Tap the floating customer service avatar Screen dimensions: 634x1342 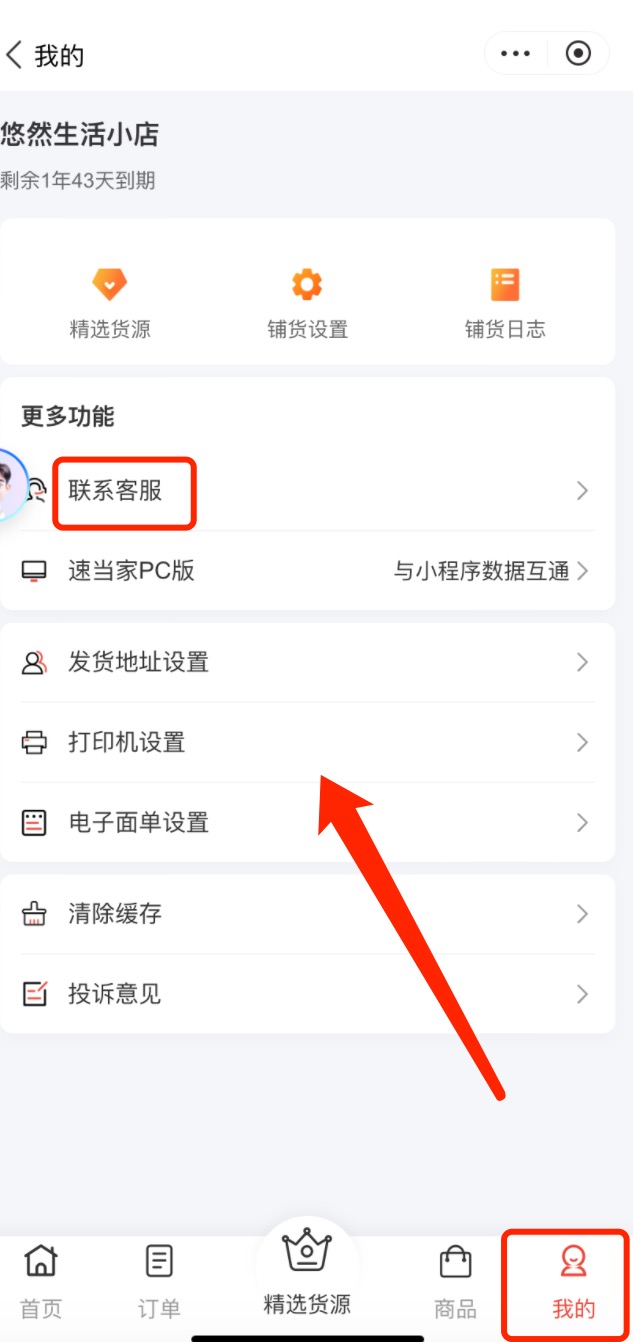click(10, 485)
